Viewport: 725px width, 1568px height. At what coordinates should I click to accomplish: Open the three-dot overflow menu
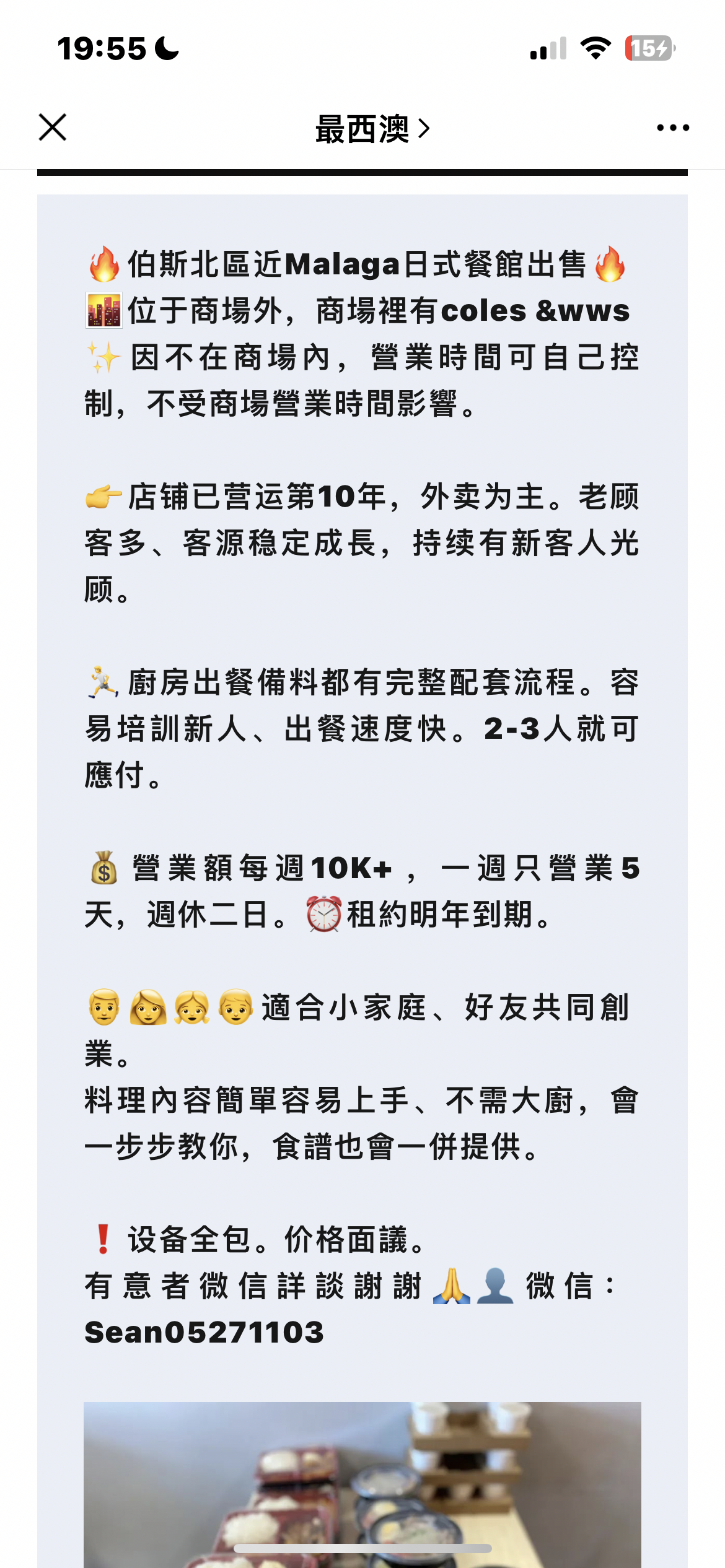coord(673,128)
